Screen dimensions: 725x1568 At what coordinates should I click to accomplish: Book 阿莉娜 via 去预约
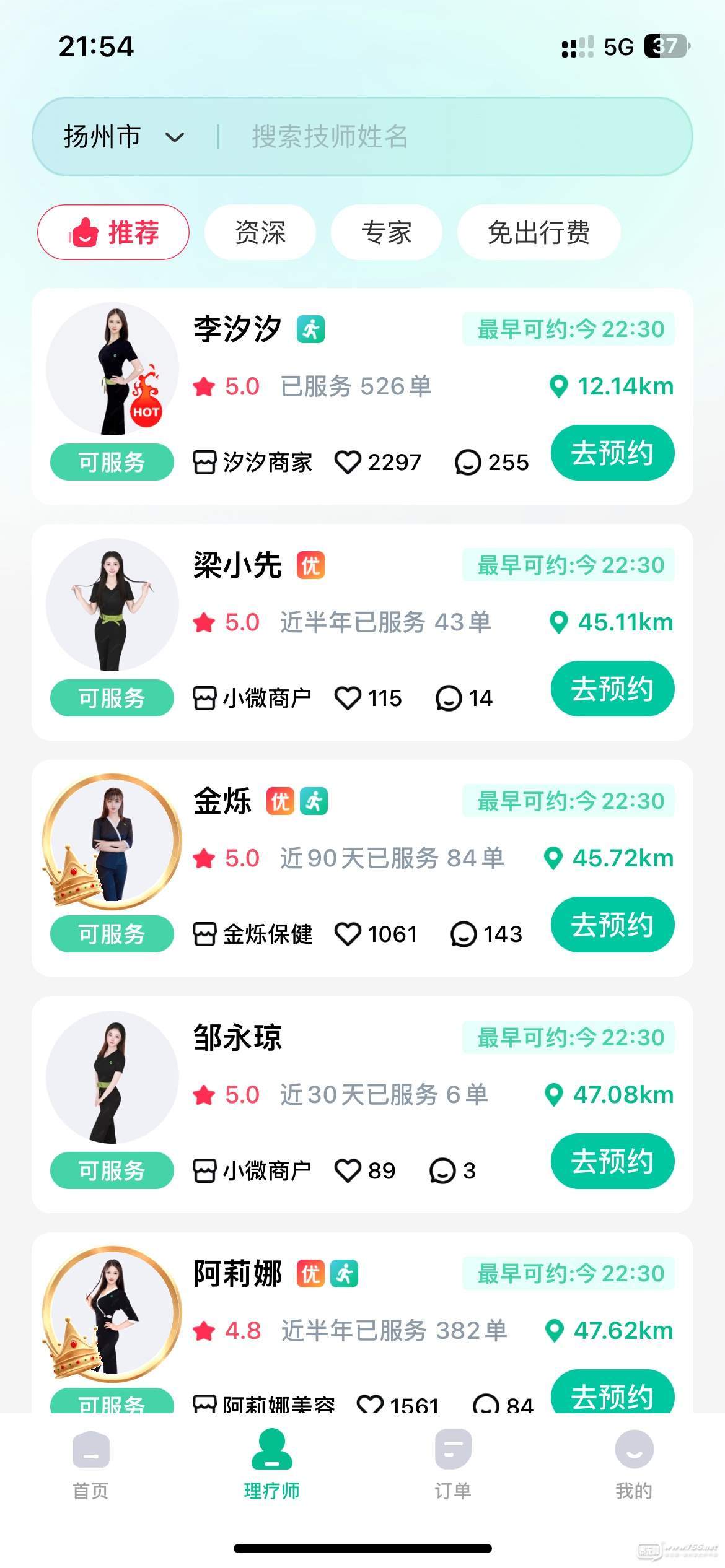click(x=612, y=1393)
